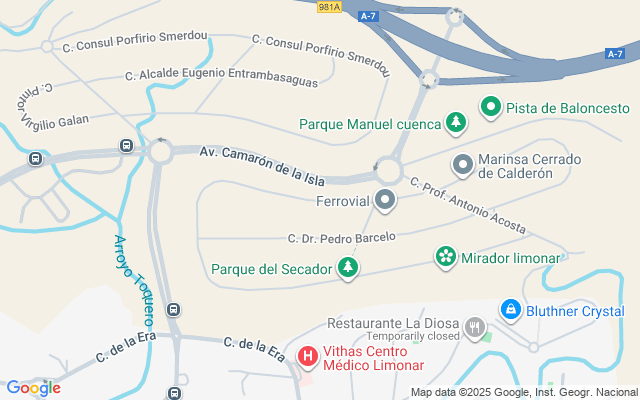Image resolution: width=640 pixels, height=400 pixels.
Task: View the Mirador limonar place marker
Action: click(x=445, y=258)
